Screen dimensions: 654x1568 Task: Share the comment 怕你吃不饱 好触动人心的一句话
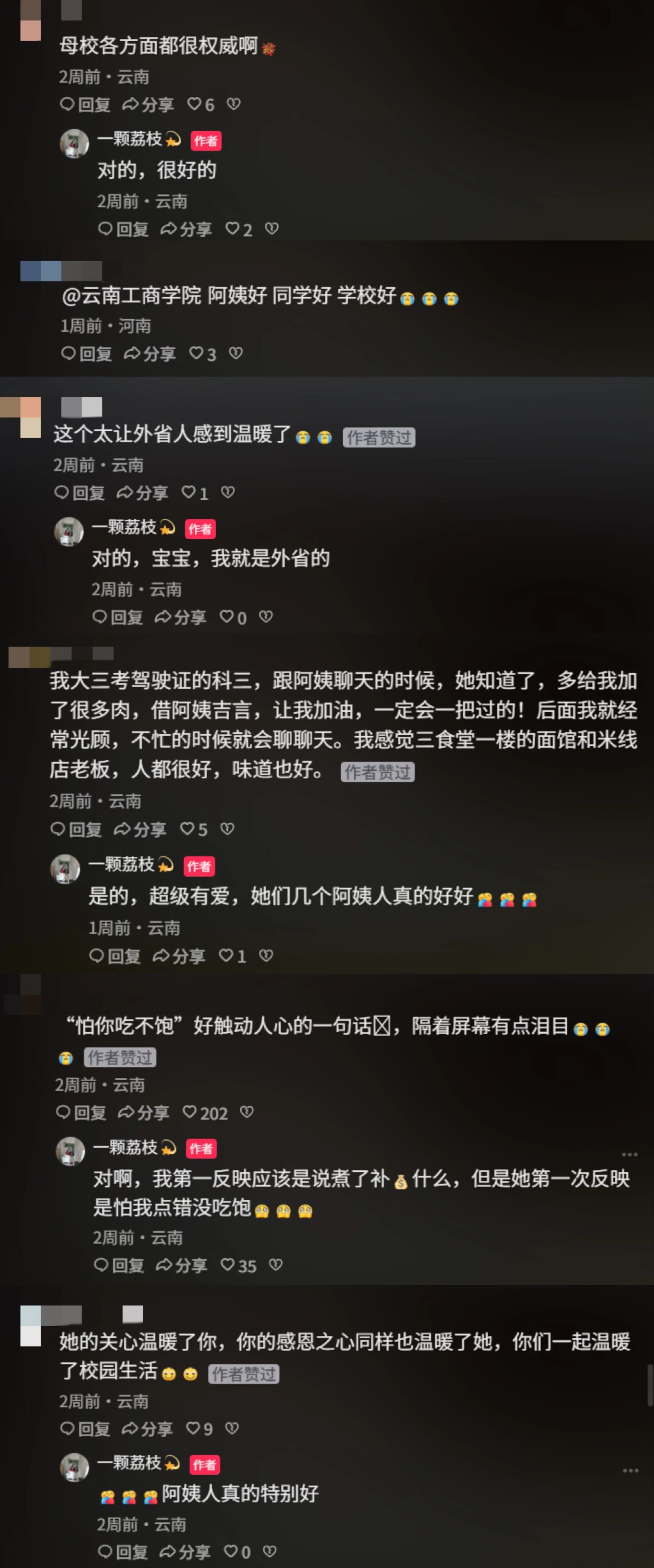[x=144, y=1113]
